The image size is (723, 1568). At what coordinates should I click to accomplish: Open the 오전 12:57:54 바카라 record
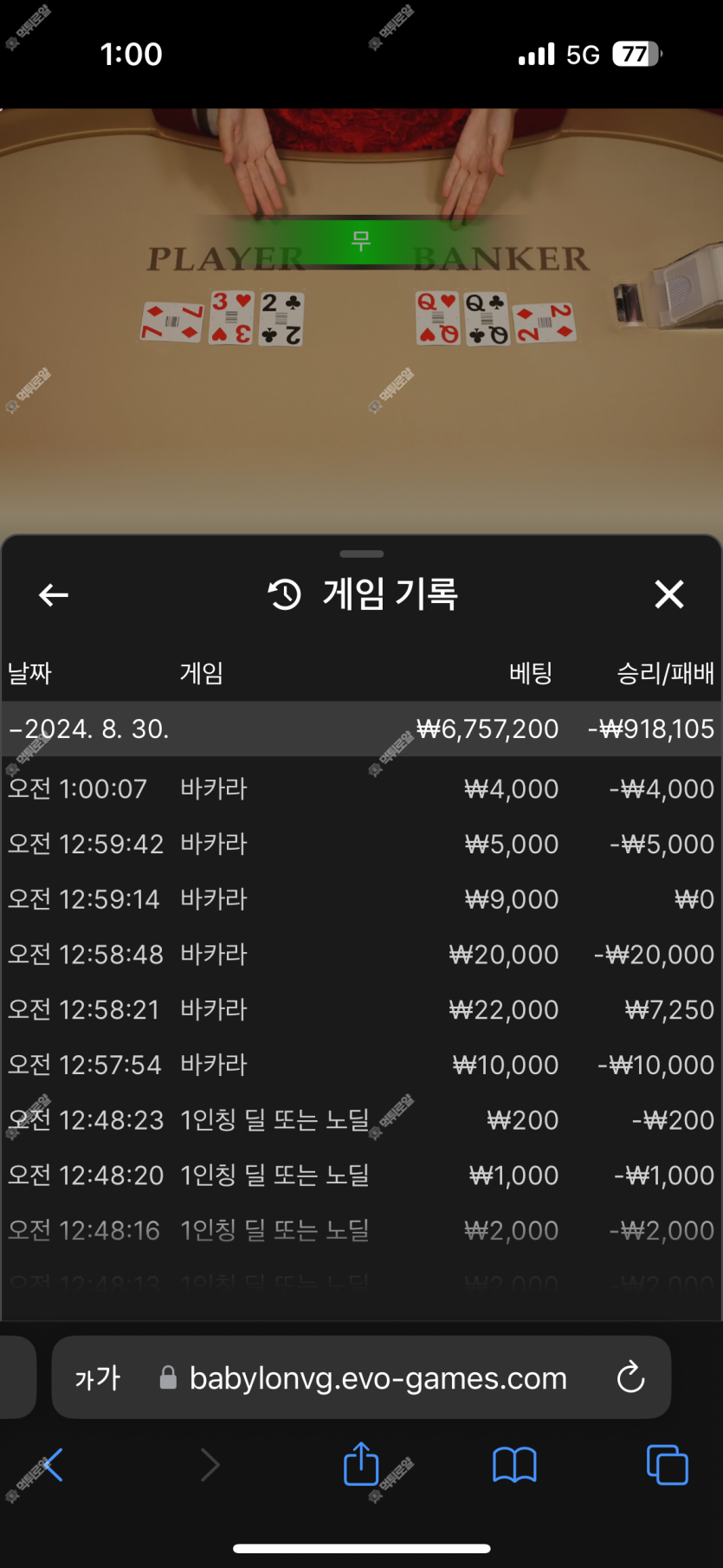coord(361,1065)
